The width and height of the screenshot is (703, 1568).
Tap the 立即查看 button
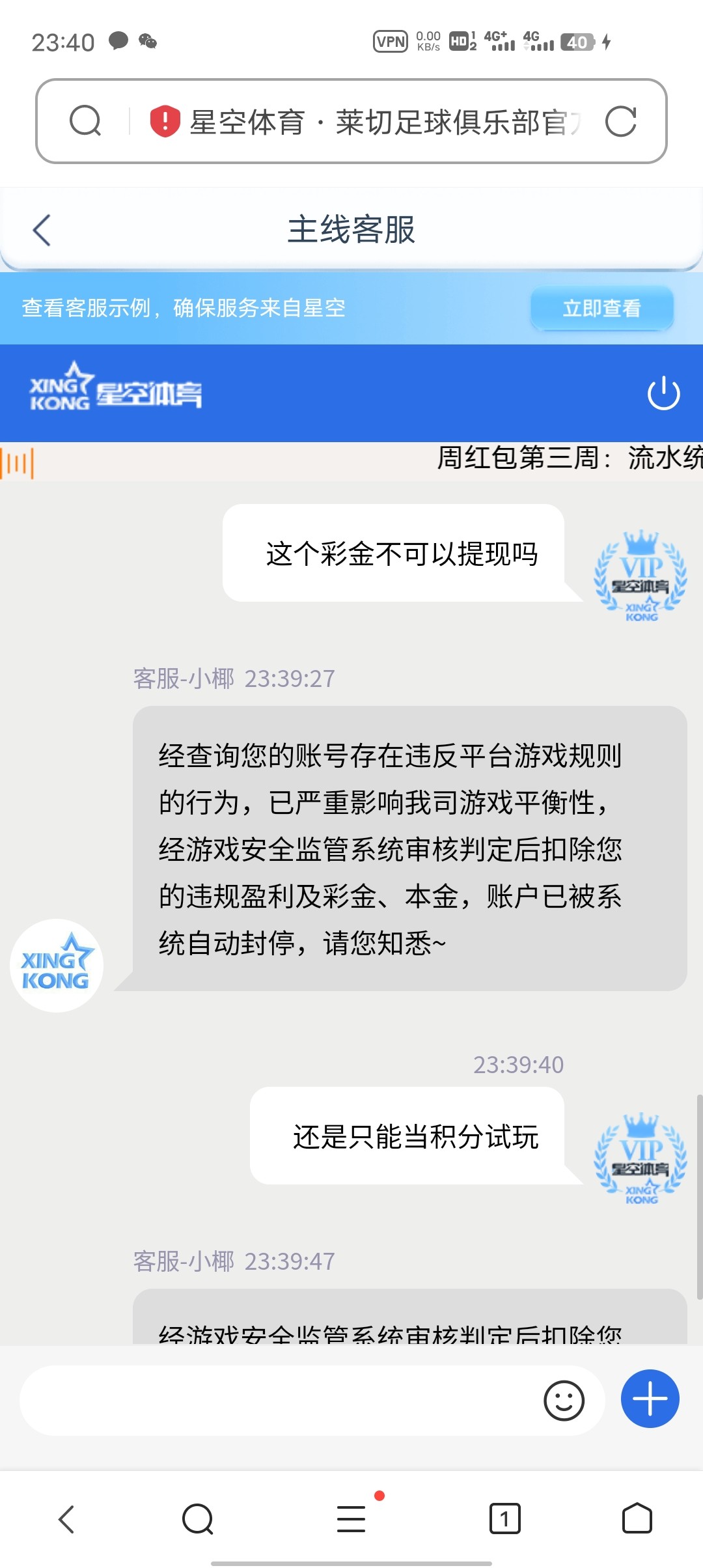click(601, 308)
